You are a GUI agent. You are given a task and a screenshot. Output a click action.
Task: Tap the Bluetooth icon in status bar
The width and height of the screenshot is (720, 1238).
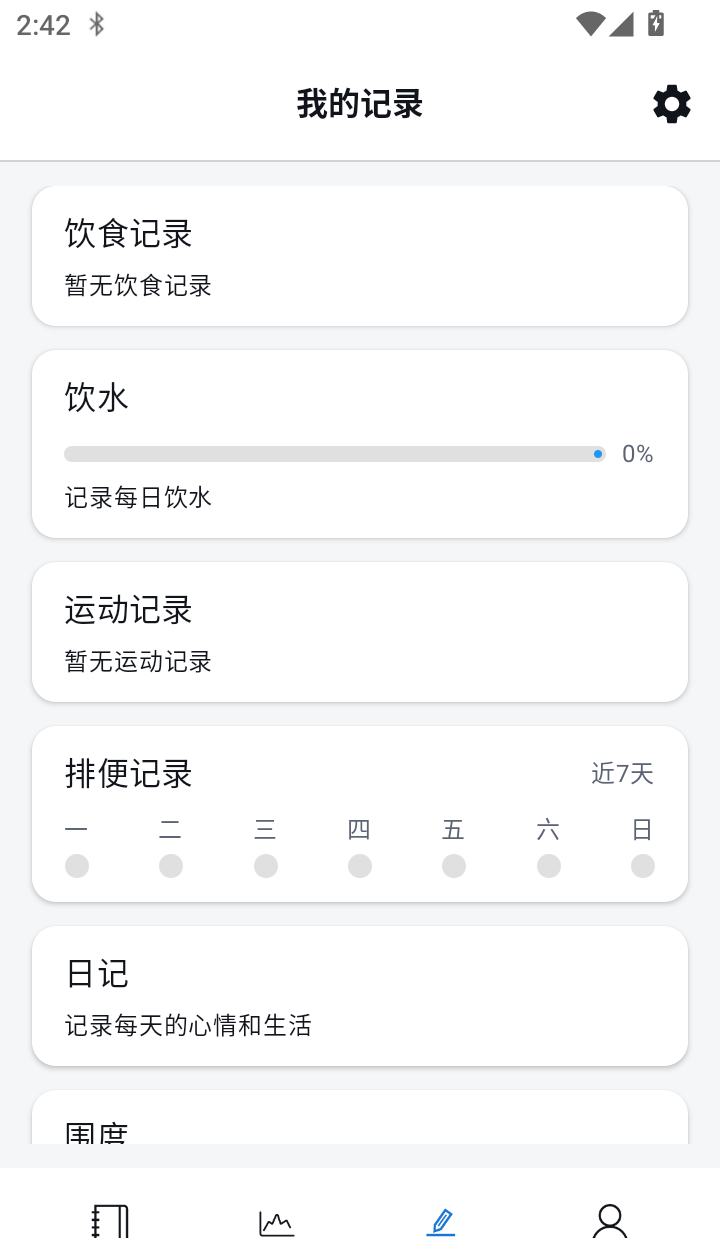96,24
